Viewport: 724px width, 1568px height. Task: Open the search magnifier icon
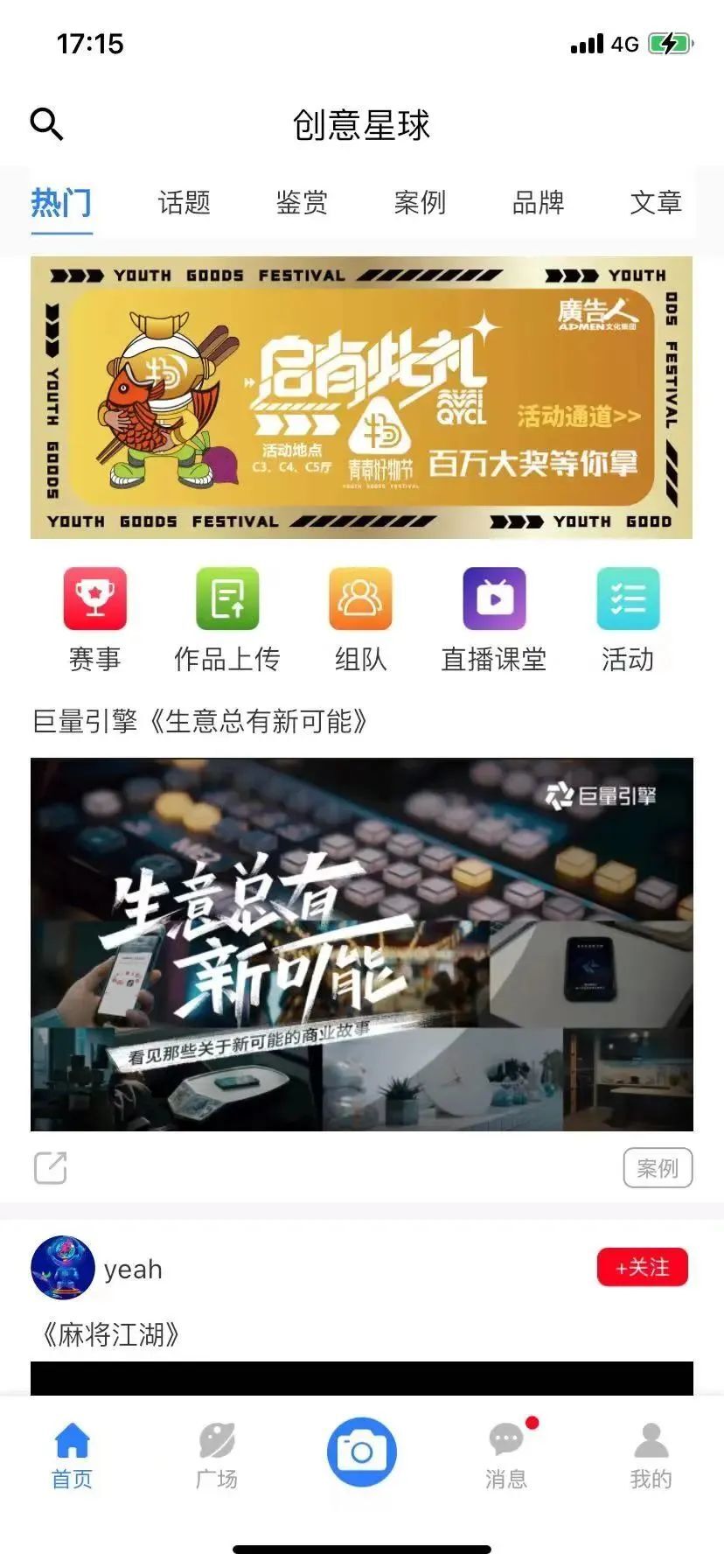(x=46, y=124)
